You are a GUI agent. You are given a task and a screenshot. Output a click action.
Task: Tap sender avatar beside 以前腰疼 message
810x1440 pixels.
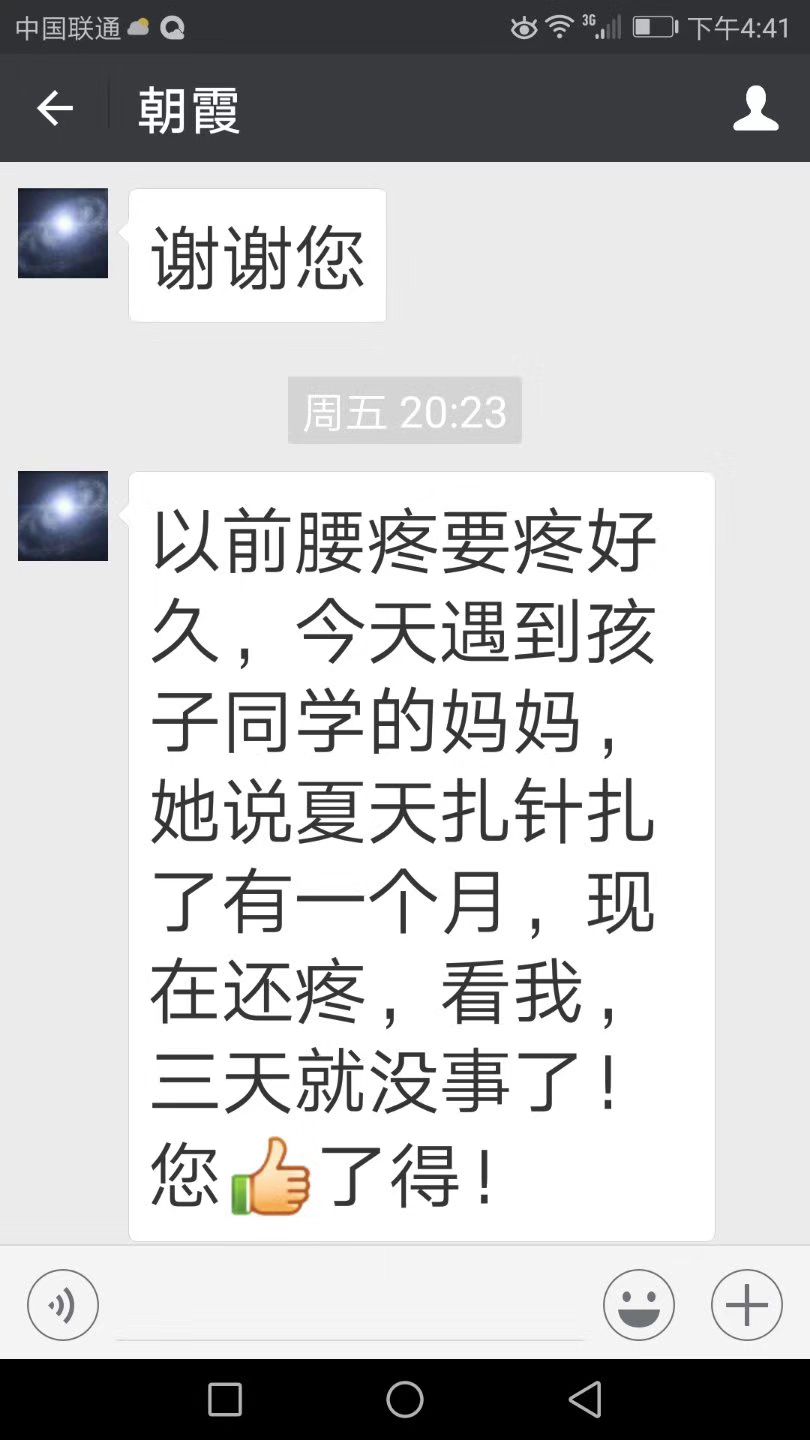(x=63, y=516)
